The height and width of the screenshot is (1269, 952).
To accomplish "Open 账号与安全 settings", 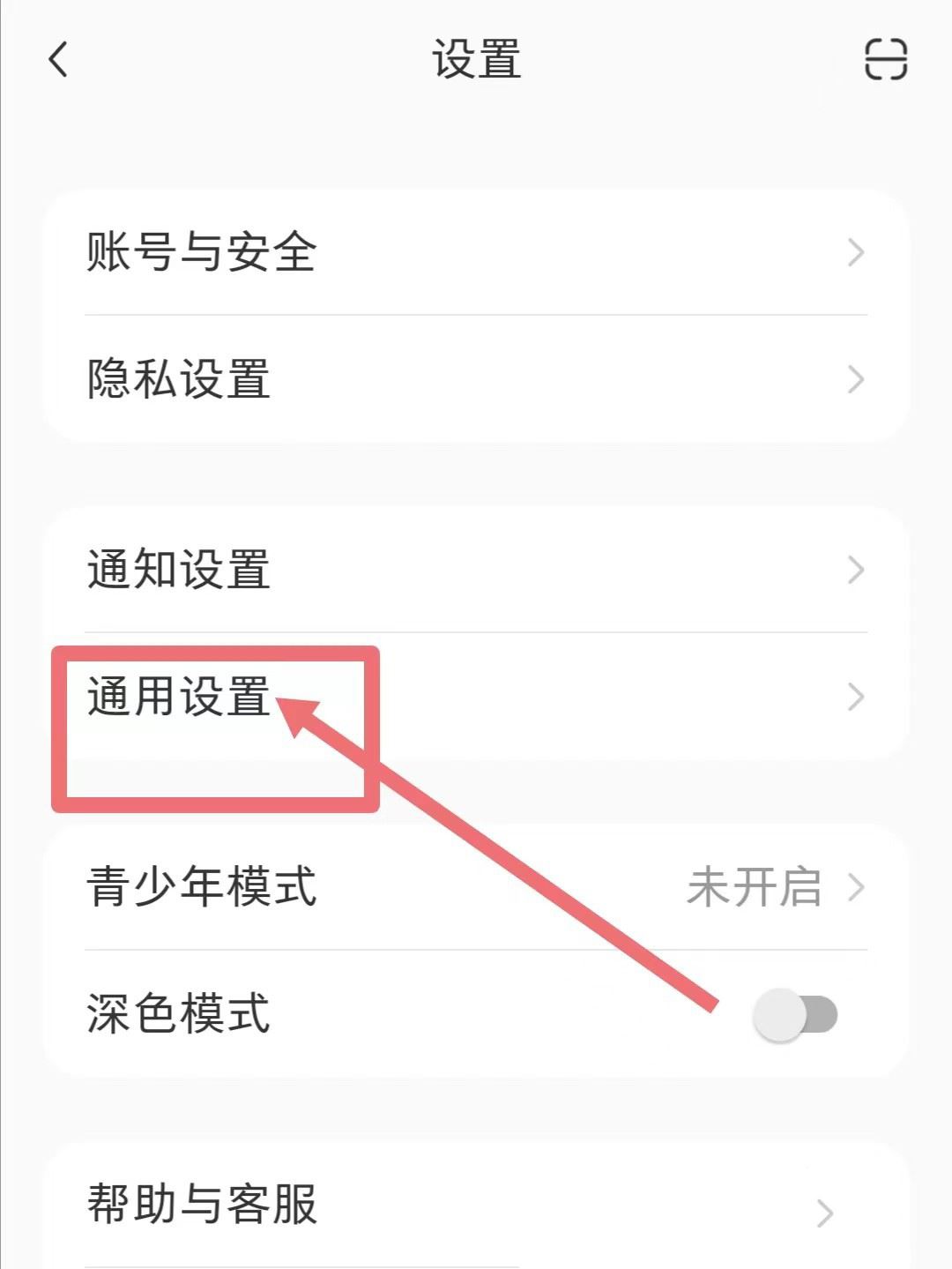I will click(476, 252).
